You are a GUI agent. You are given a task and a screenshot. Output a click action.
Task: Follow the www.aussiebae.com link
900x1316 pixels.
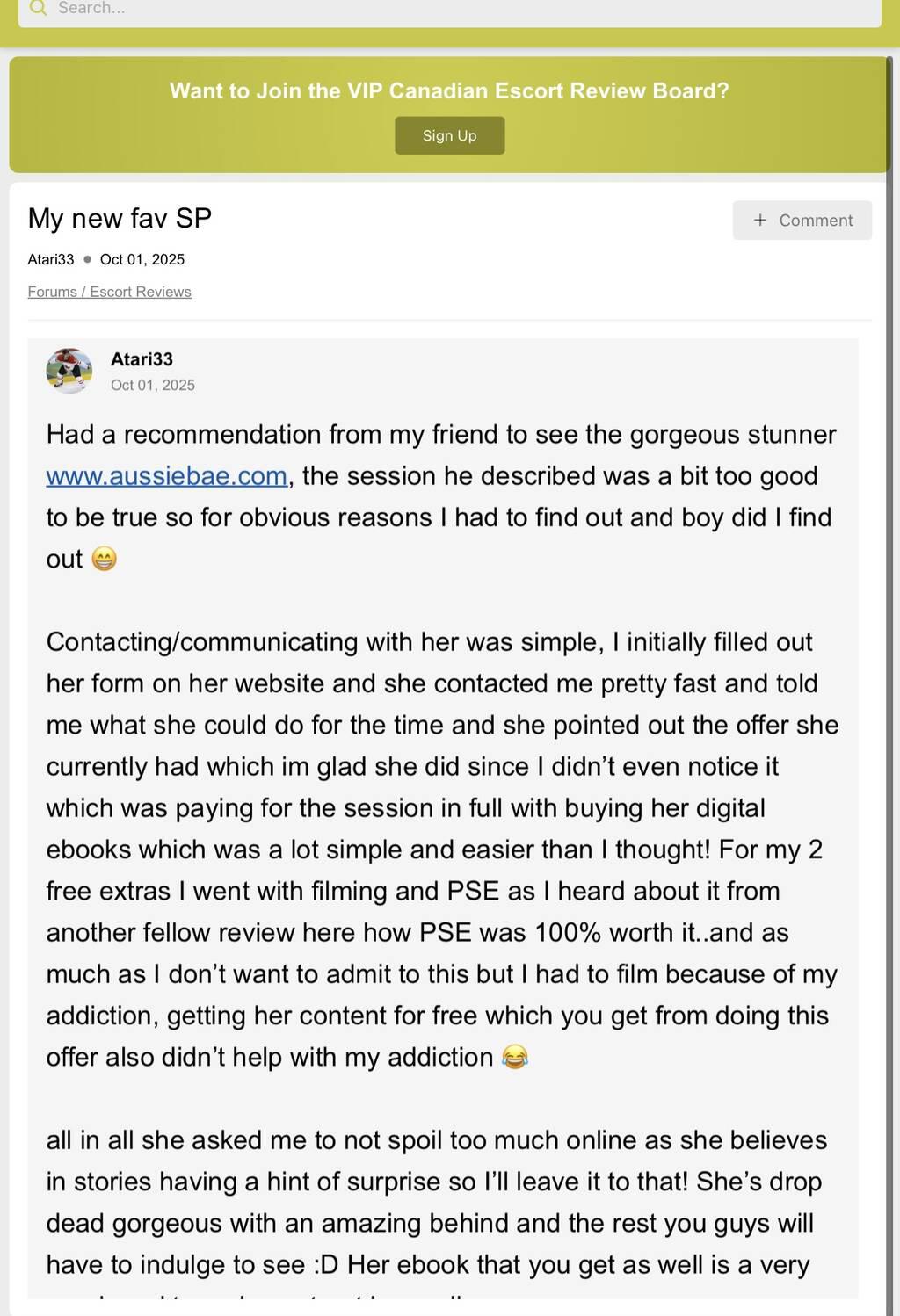tap(167, 476)
